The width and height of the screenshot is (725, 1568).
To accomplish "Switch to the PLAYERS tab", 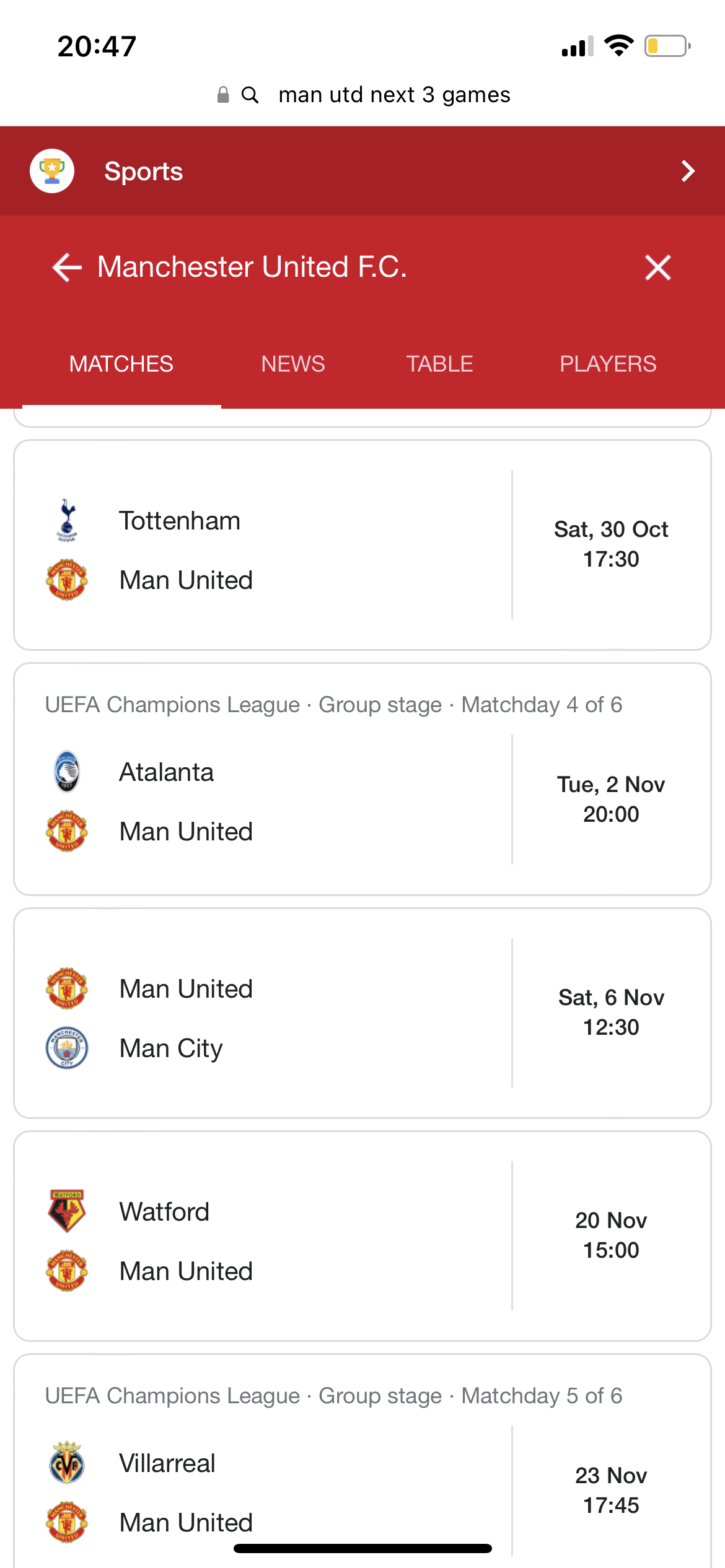I will coord(608,364).
